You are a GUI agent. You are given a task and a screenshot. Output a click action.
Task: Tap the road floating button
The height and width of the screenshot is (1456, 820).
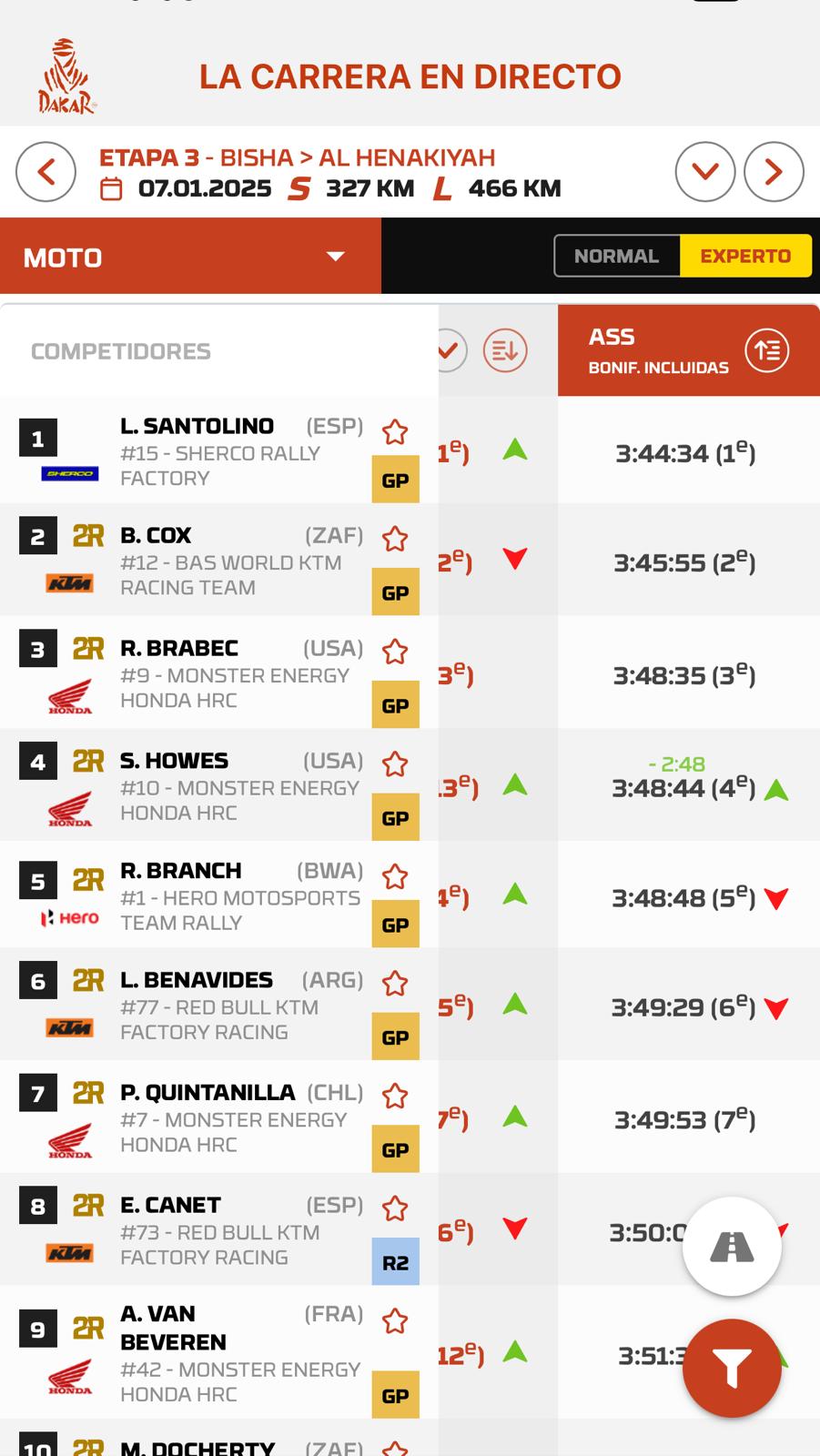[x=732, y=1246]
